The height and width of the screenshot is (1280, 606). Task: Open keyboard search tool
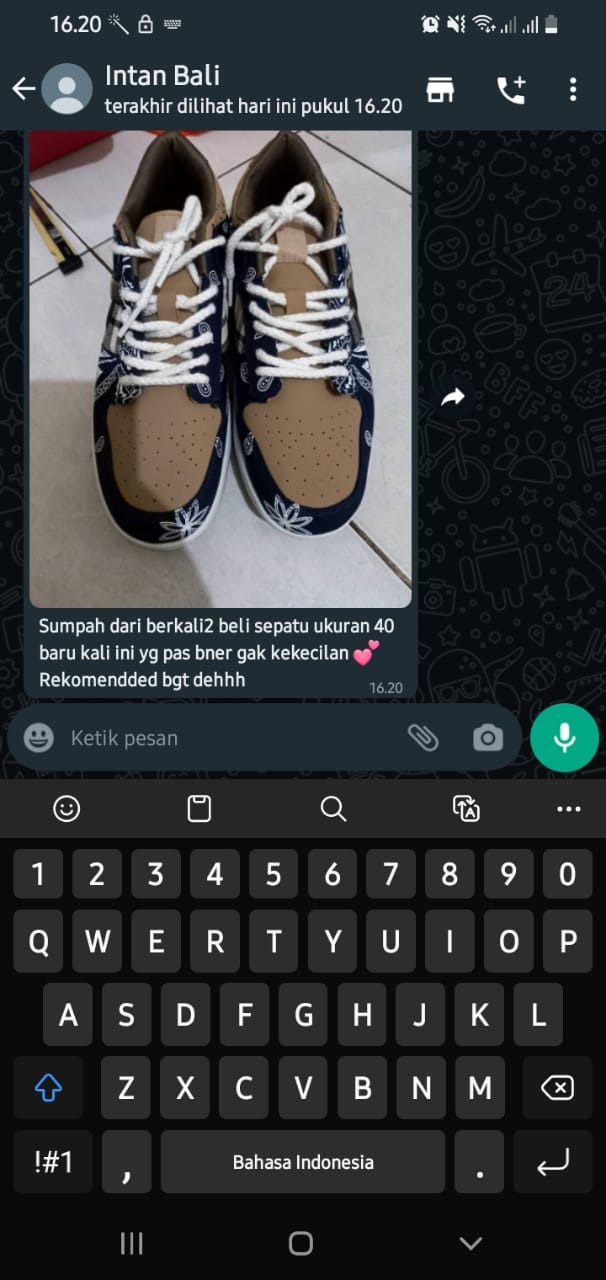(333, 809)
